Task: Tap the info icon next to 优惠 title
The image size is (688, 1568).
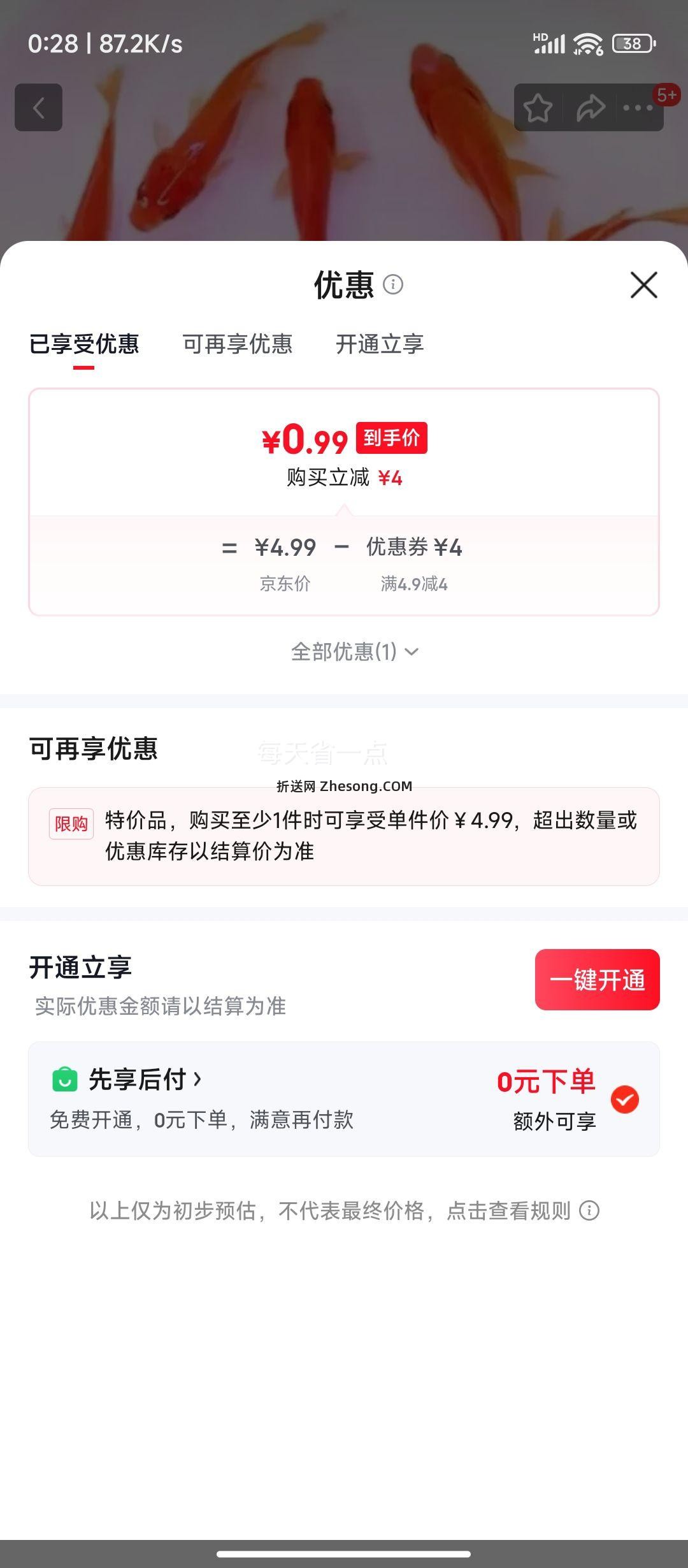Action: pyautogui.click(x=394, y=285)
